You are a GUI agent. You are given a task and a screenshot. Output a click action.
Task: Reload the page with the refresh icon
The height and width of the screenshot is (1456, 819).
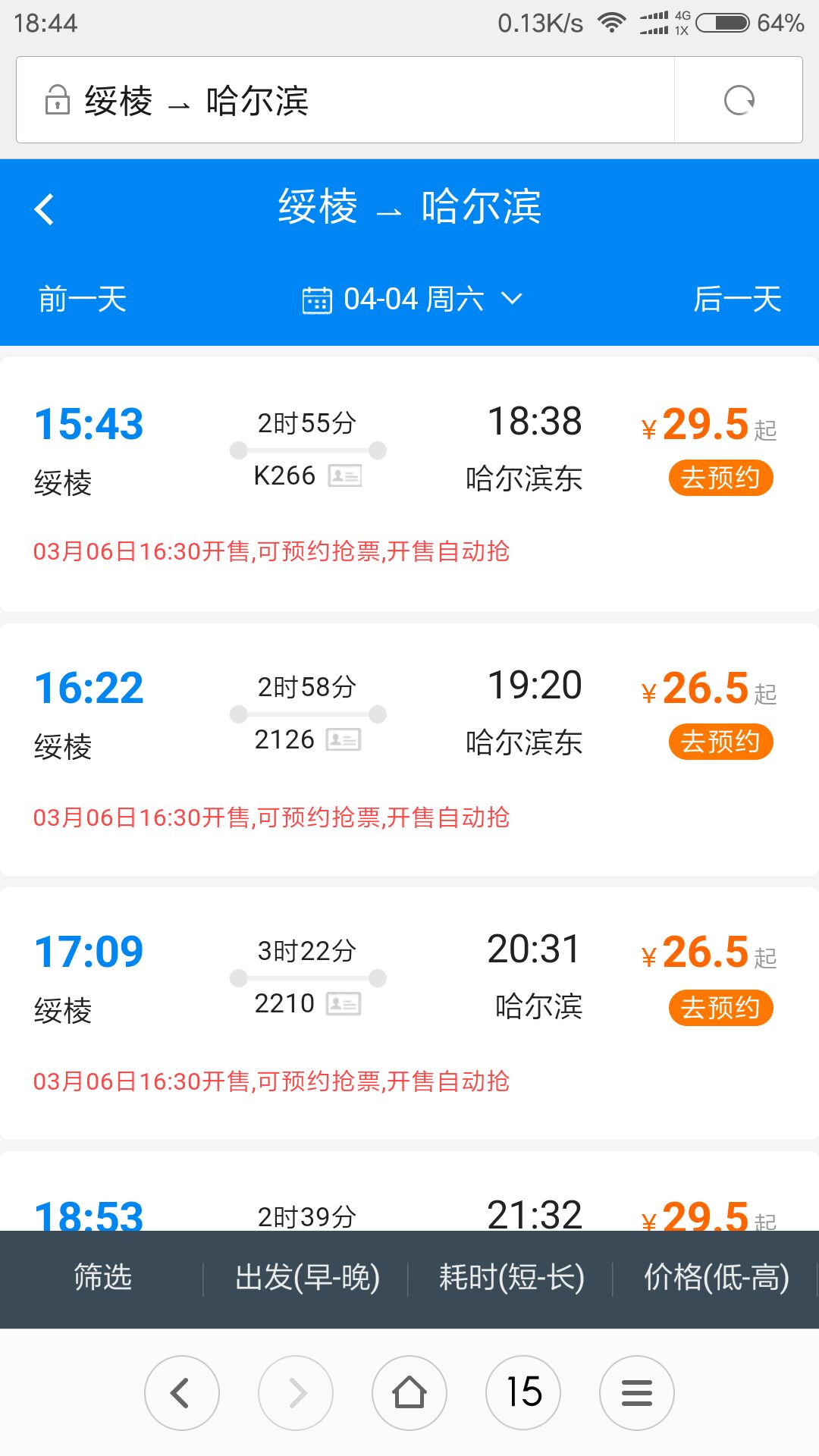tap(739, 100)
